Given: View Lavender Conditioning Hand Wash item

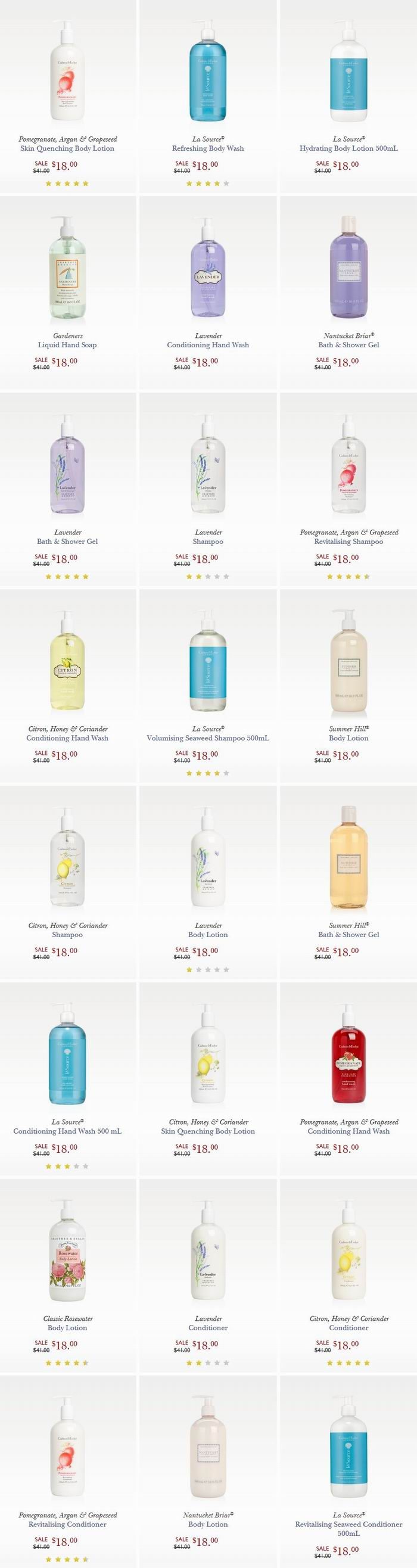Looking at the screenshot, I should [x=207, y=344].
